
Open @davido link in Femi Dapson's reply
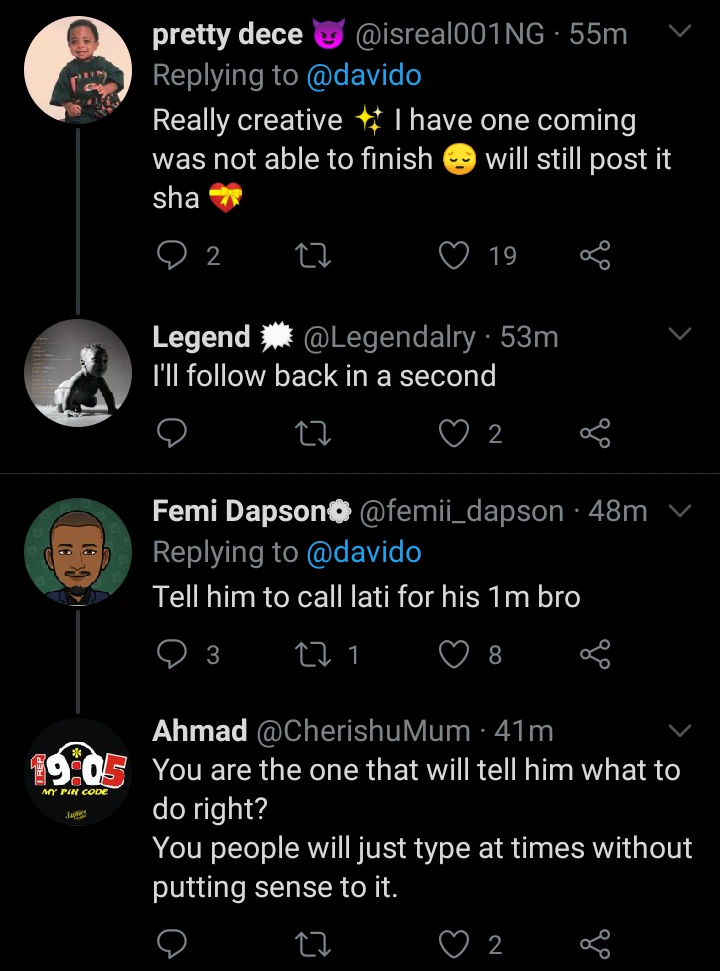[363, 552]
